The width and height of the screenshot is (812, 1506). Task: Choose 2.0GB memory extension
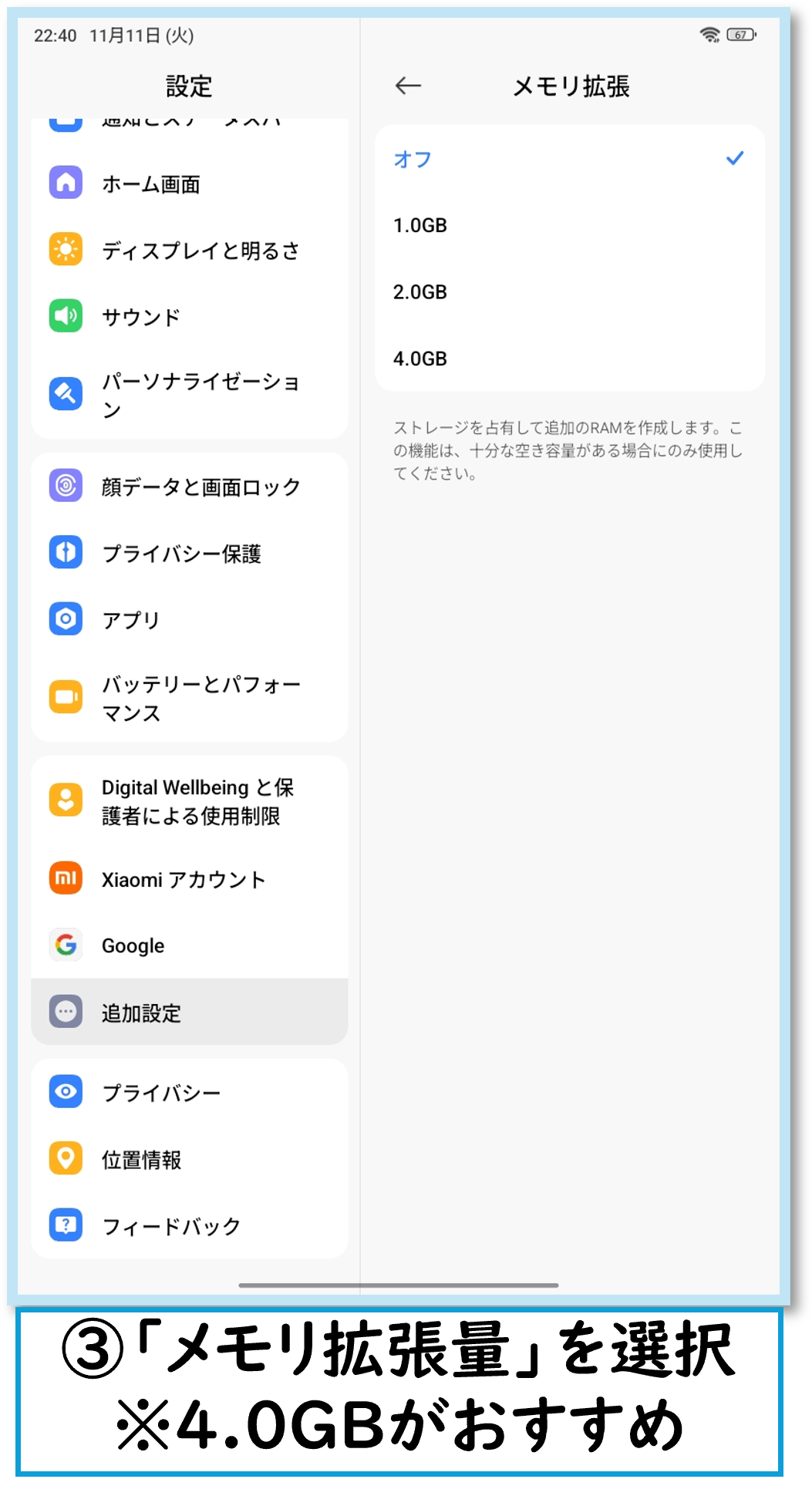coord(569,292)
